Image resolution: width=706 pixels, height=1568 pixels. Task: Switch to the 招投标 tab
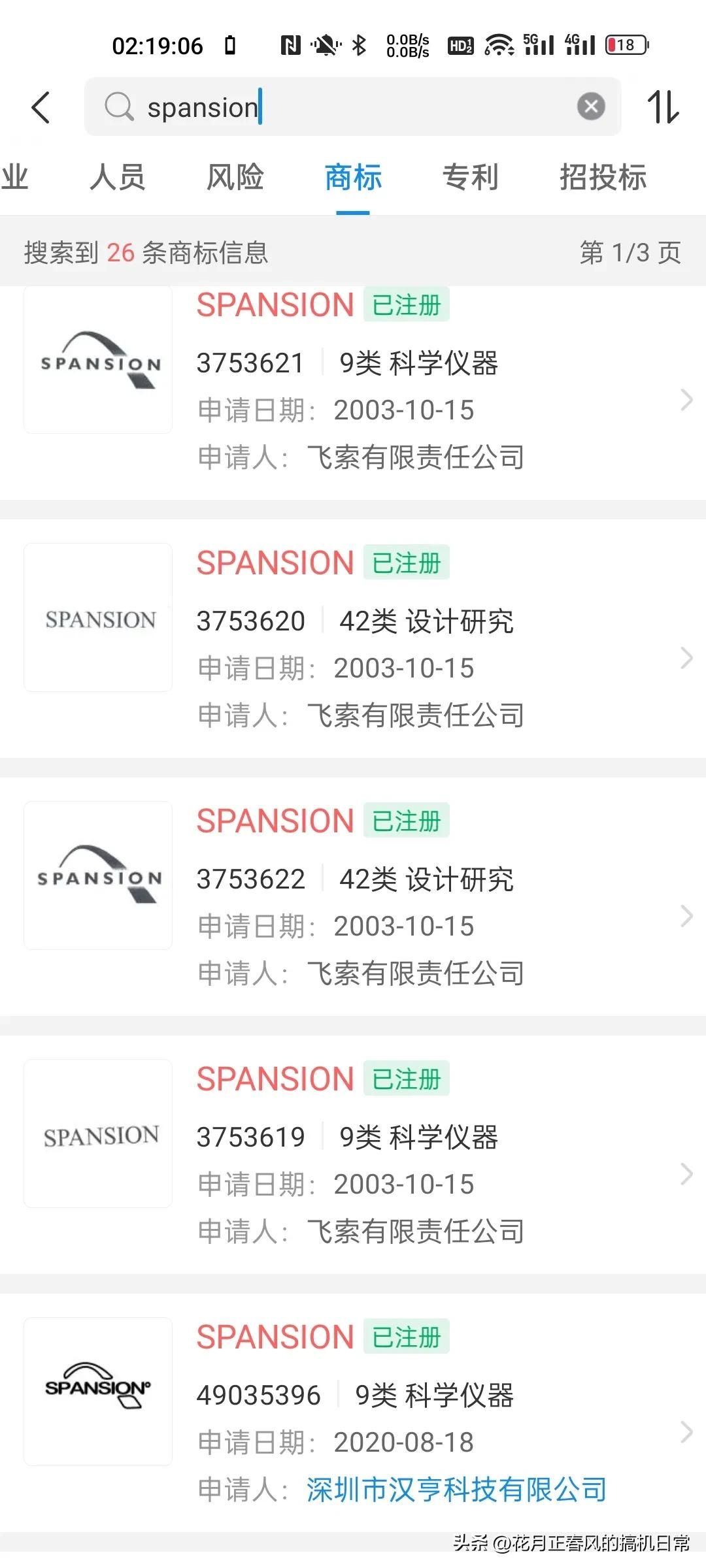click(x=603, y=177)
